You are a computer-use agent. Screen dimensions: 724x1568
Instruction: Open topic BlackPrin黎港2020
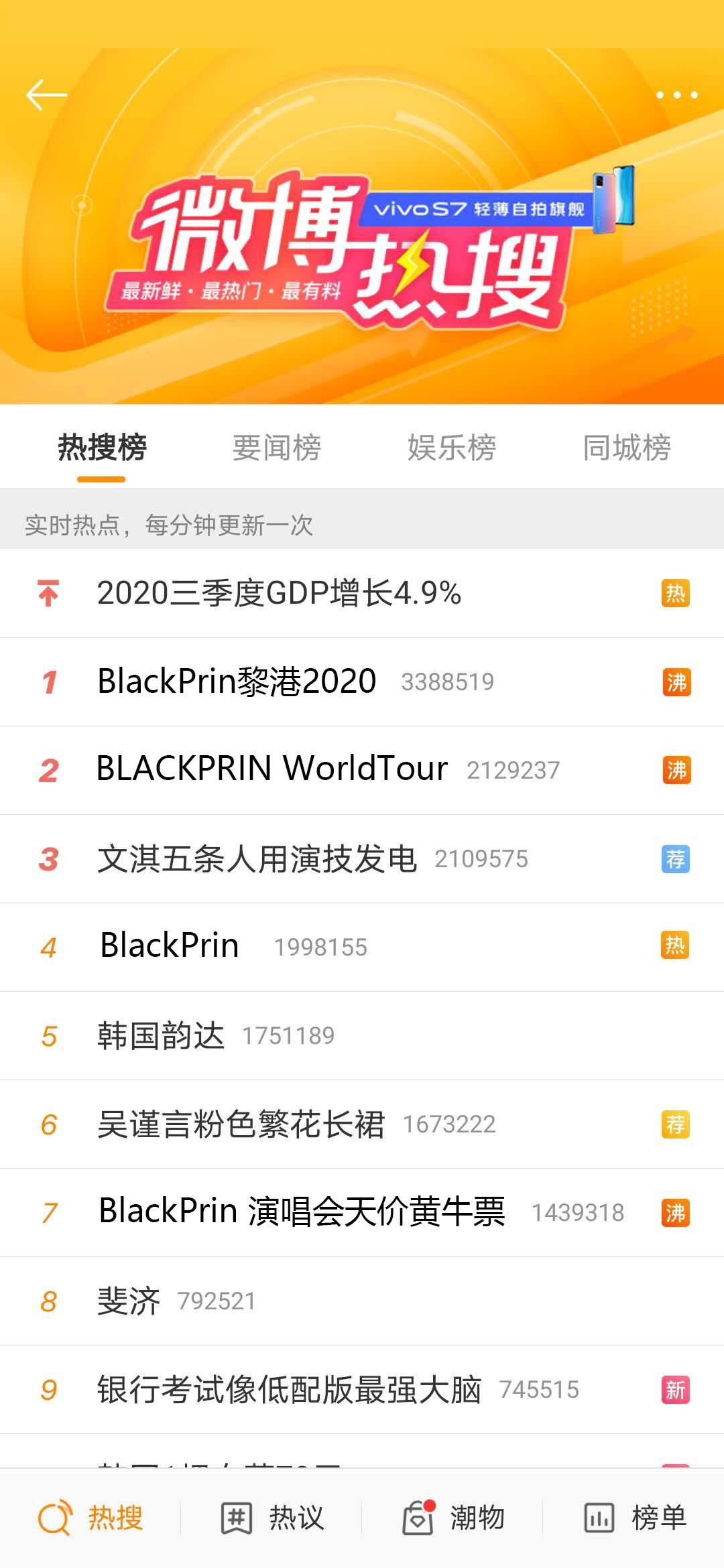pyautogui.click(x=237, y=681)
